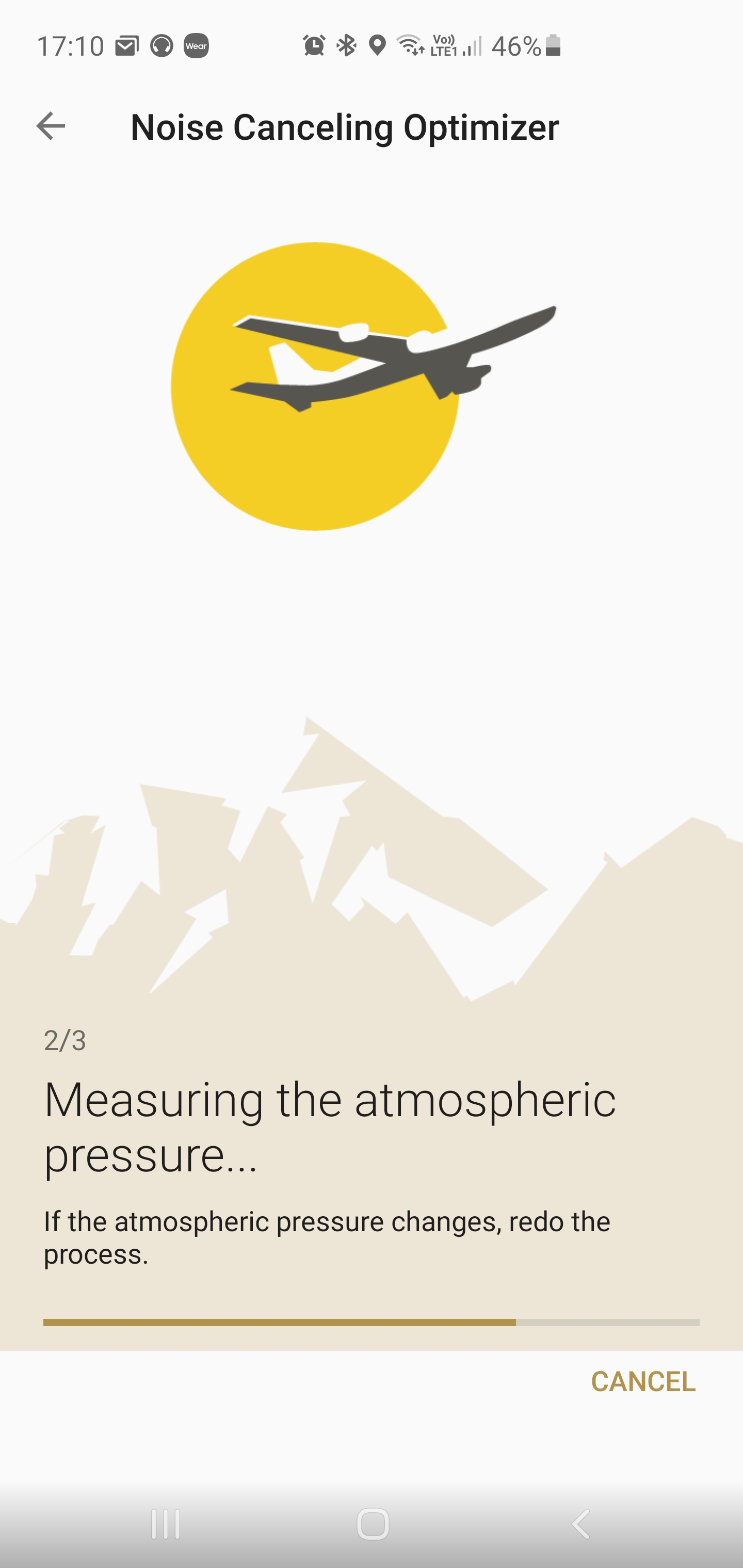Viewport: 743px width, 1568px height.
Task: Tap the system back button
Action: click(x=581, y=1524)
